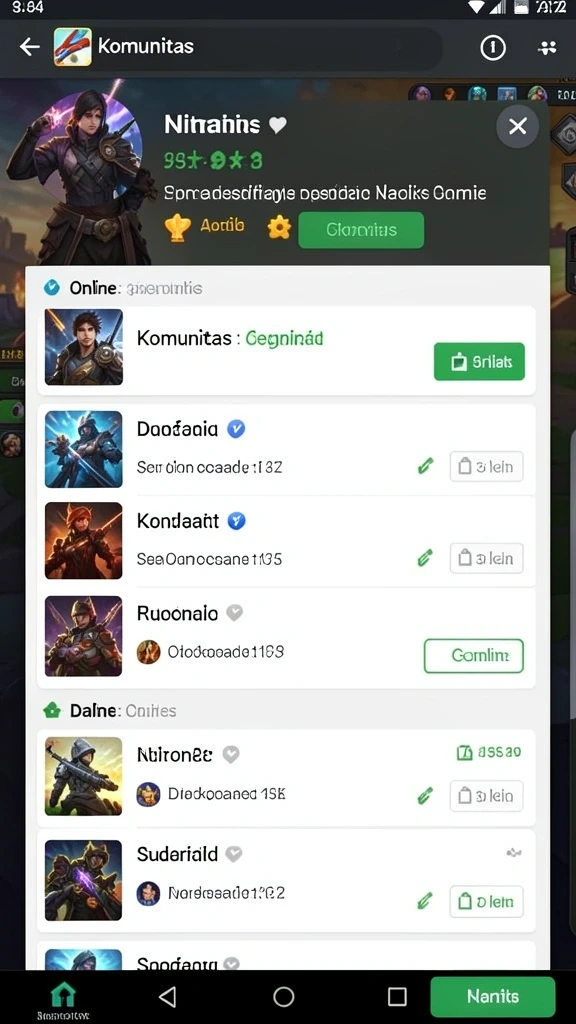
Task: Open recent apps via square button
Action: click(x=397, y=997)
